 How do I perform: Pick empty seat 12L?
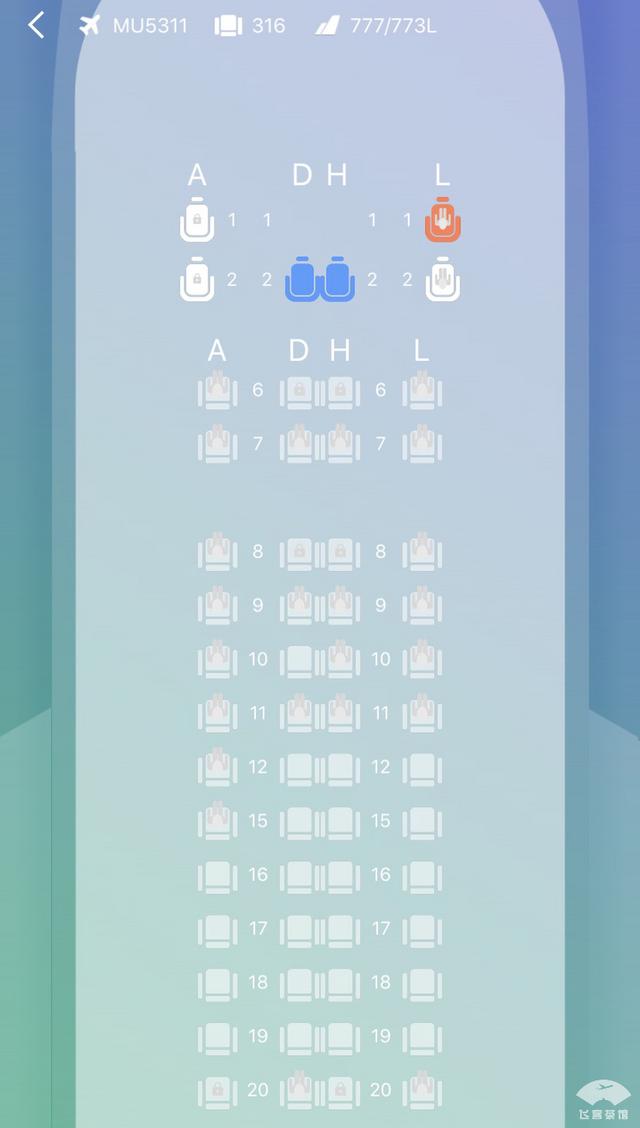pyautogui.click(x=422, y=768)
